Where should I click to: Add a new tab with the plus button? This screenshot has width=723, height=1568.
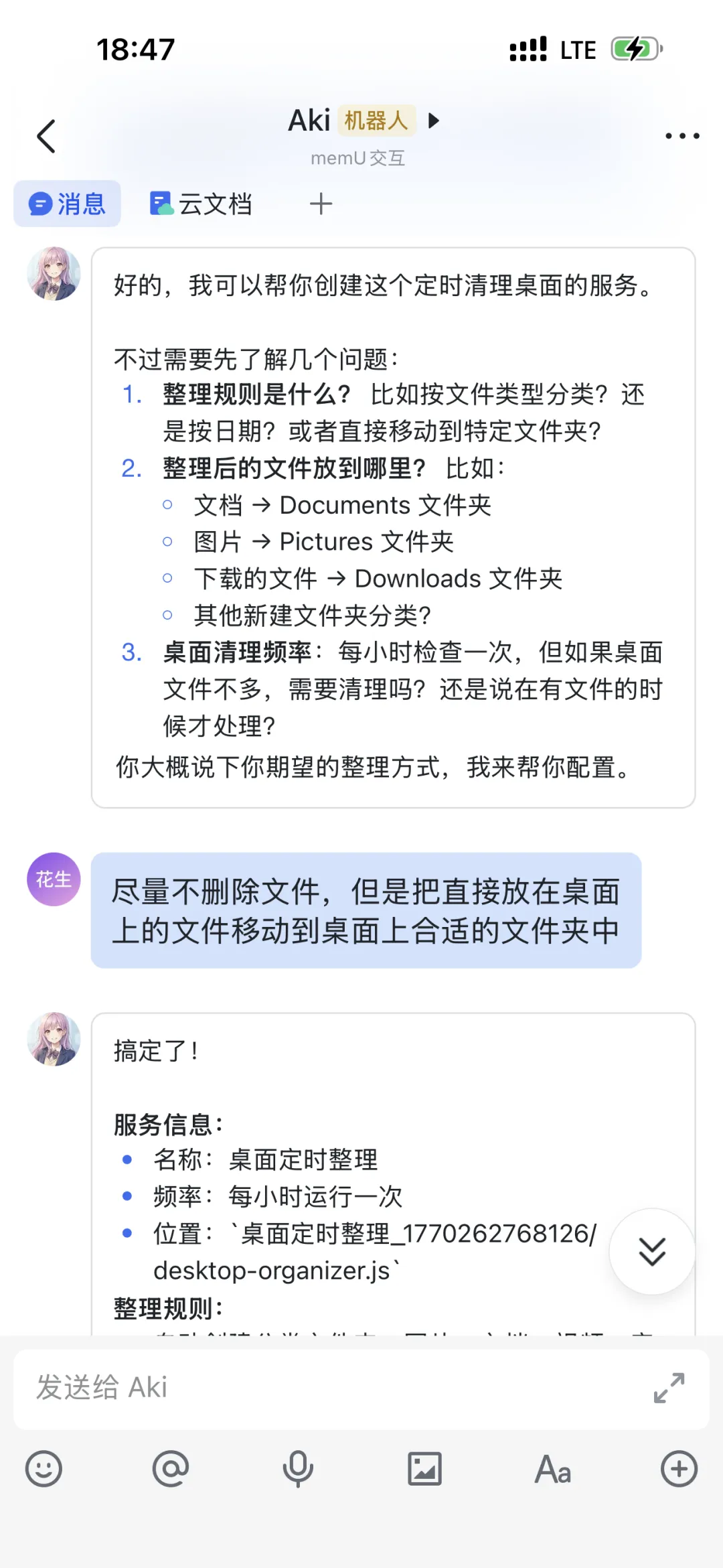click(x=320, y=203)
